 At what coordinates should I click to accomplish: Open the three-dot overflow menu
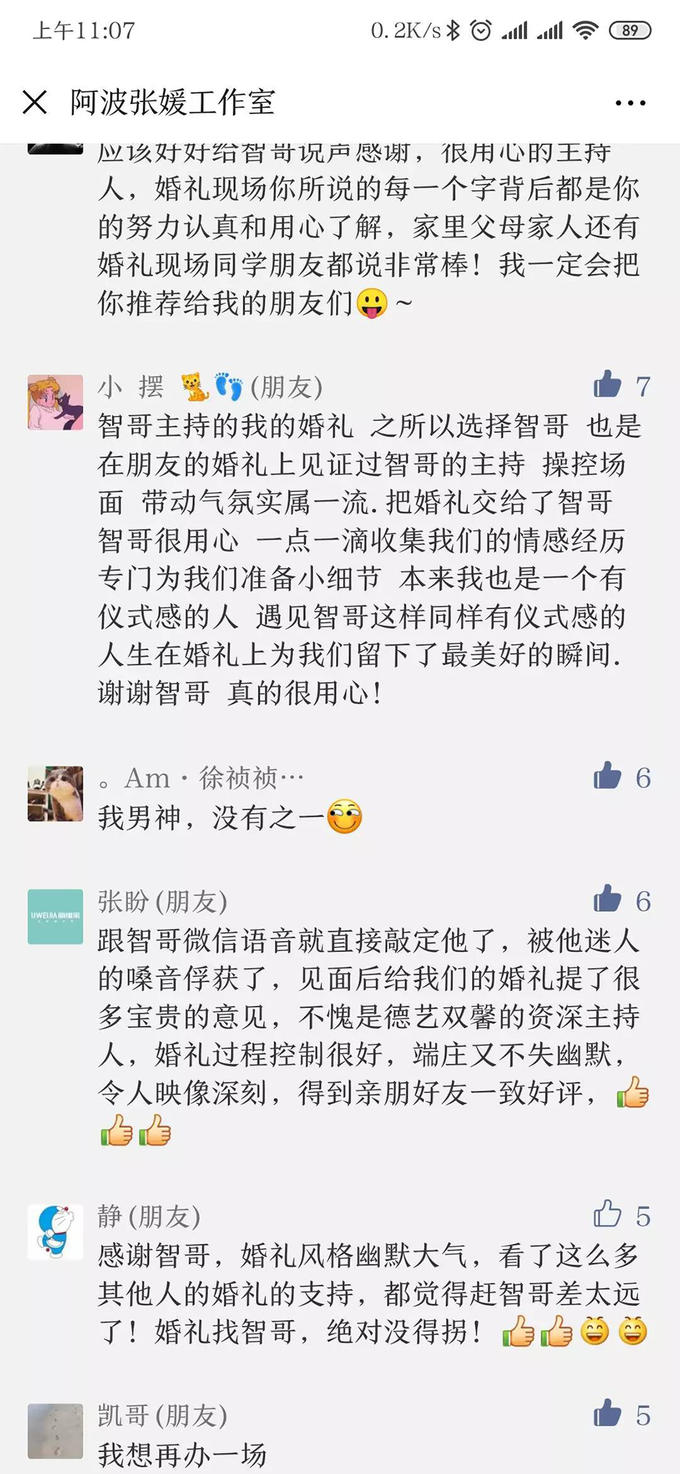coord(631,102)
